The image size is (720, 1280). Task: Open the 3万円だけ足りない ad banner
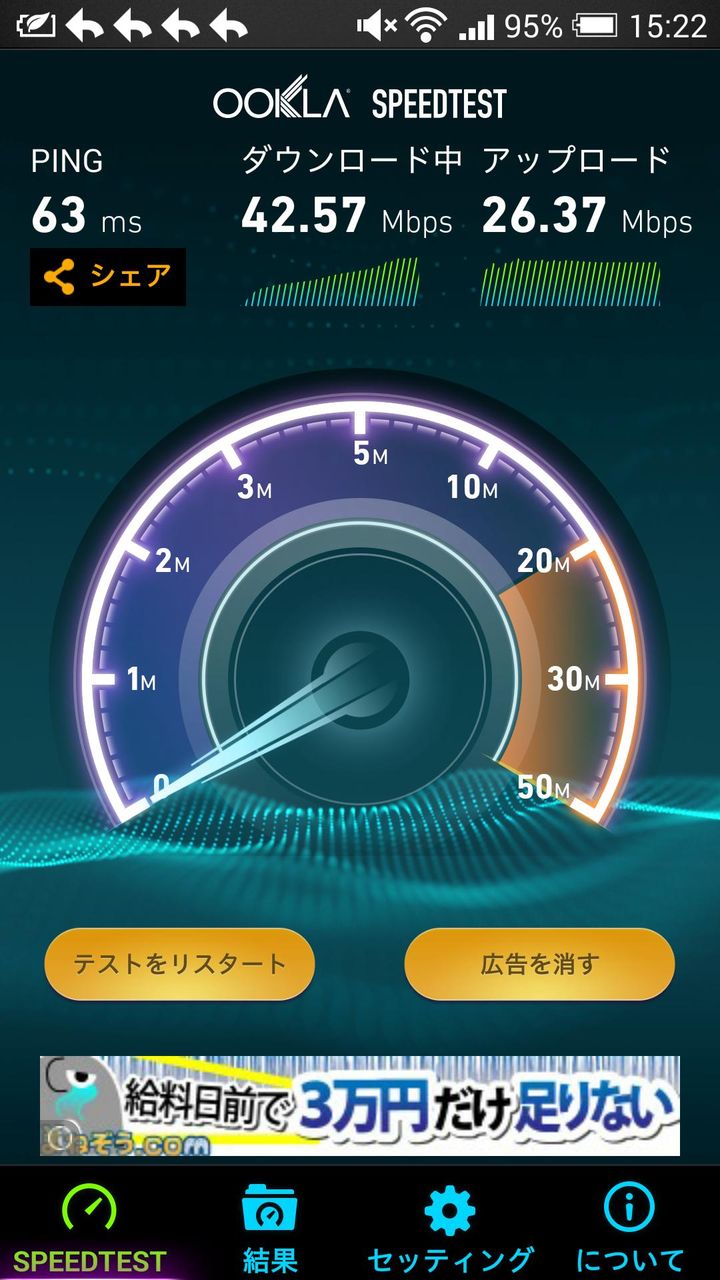[360, 1105]
